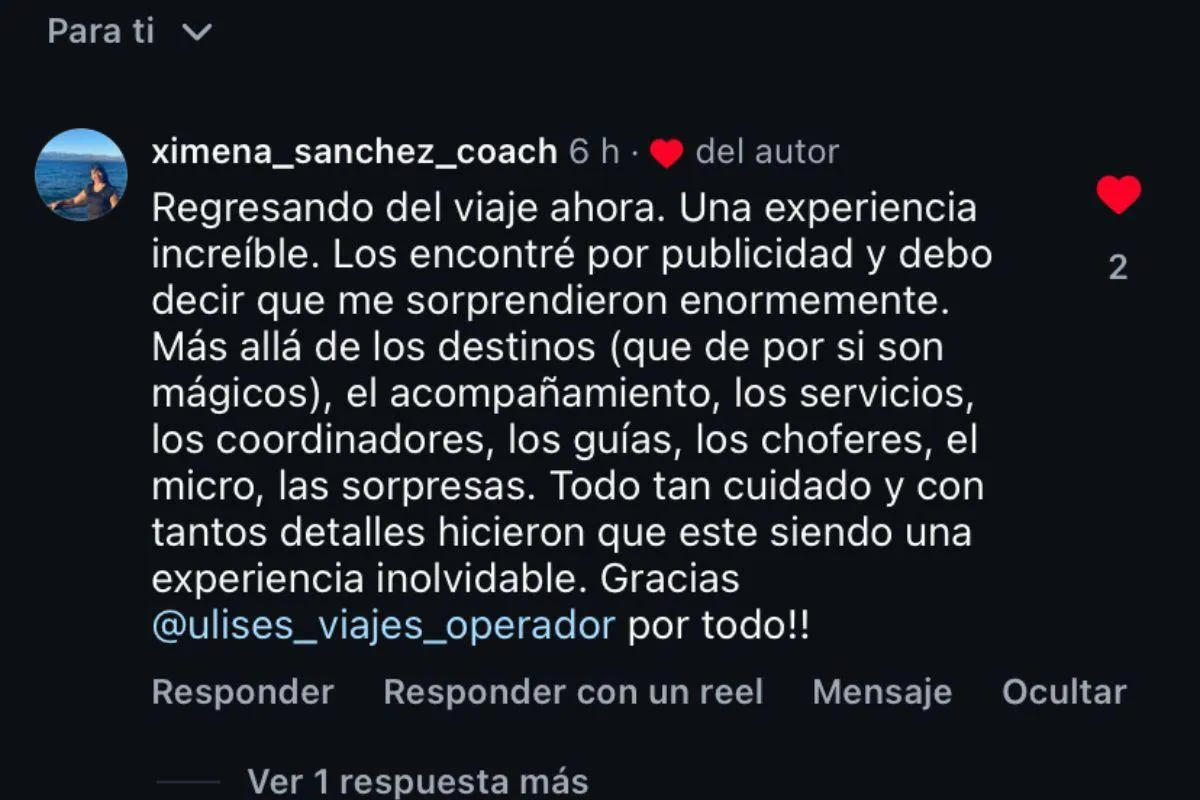Choose Responder con un reel
This screenshot has height=800, width=1200.
pos(573,692)
